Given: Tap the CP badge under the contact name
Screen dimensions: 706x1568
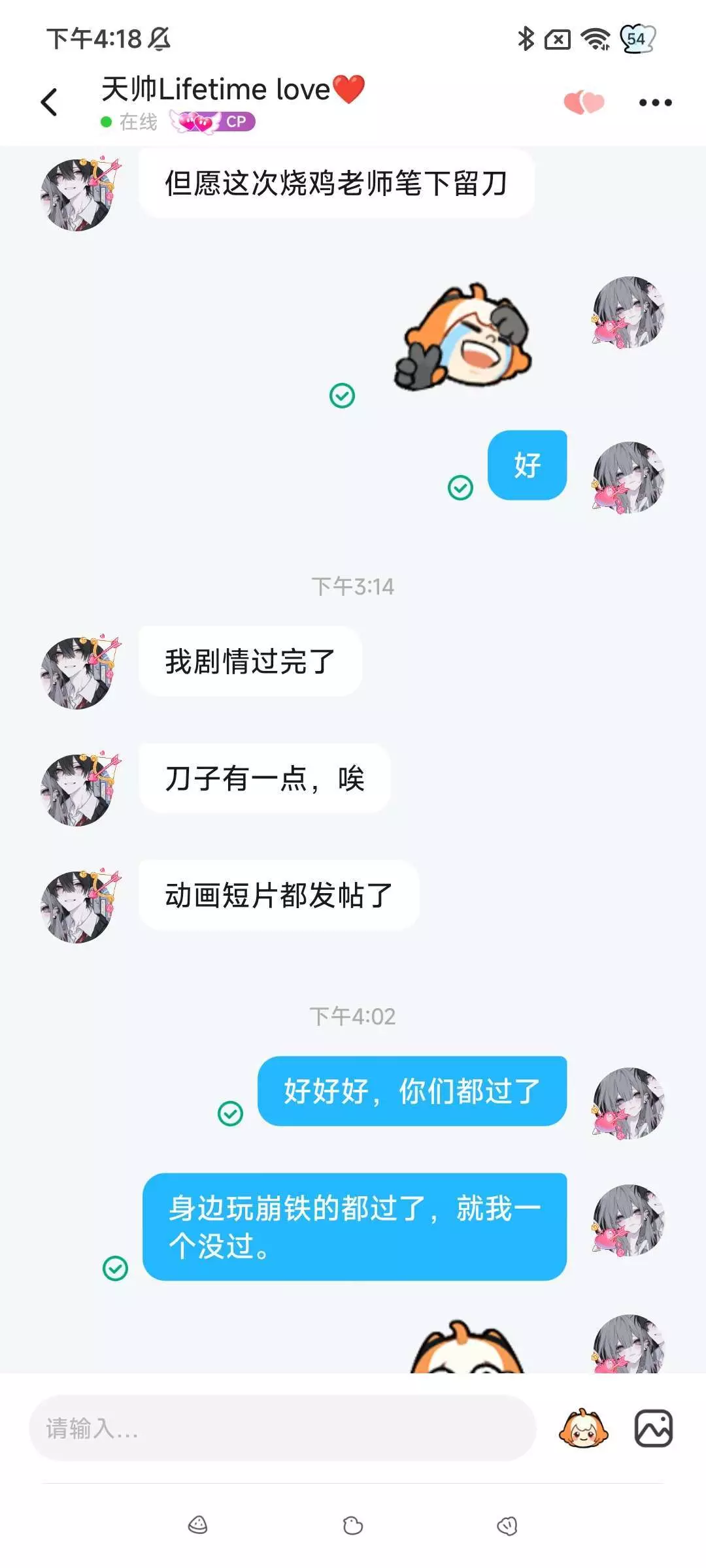Looking at the screenshot, I should point(212,122).
